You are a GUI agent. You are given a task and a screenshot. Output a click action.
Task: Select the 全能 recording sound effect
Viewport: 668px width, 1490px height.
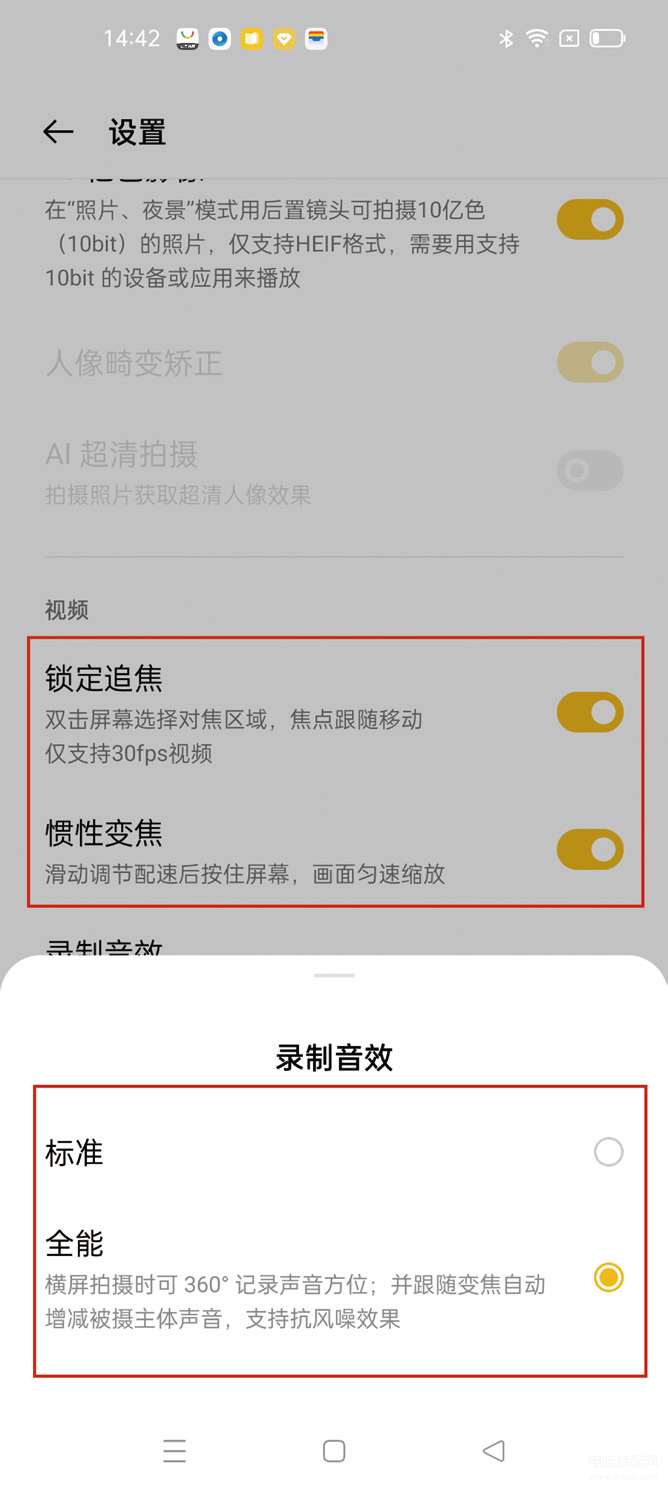608,1277
